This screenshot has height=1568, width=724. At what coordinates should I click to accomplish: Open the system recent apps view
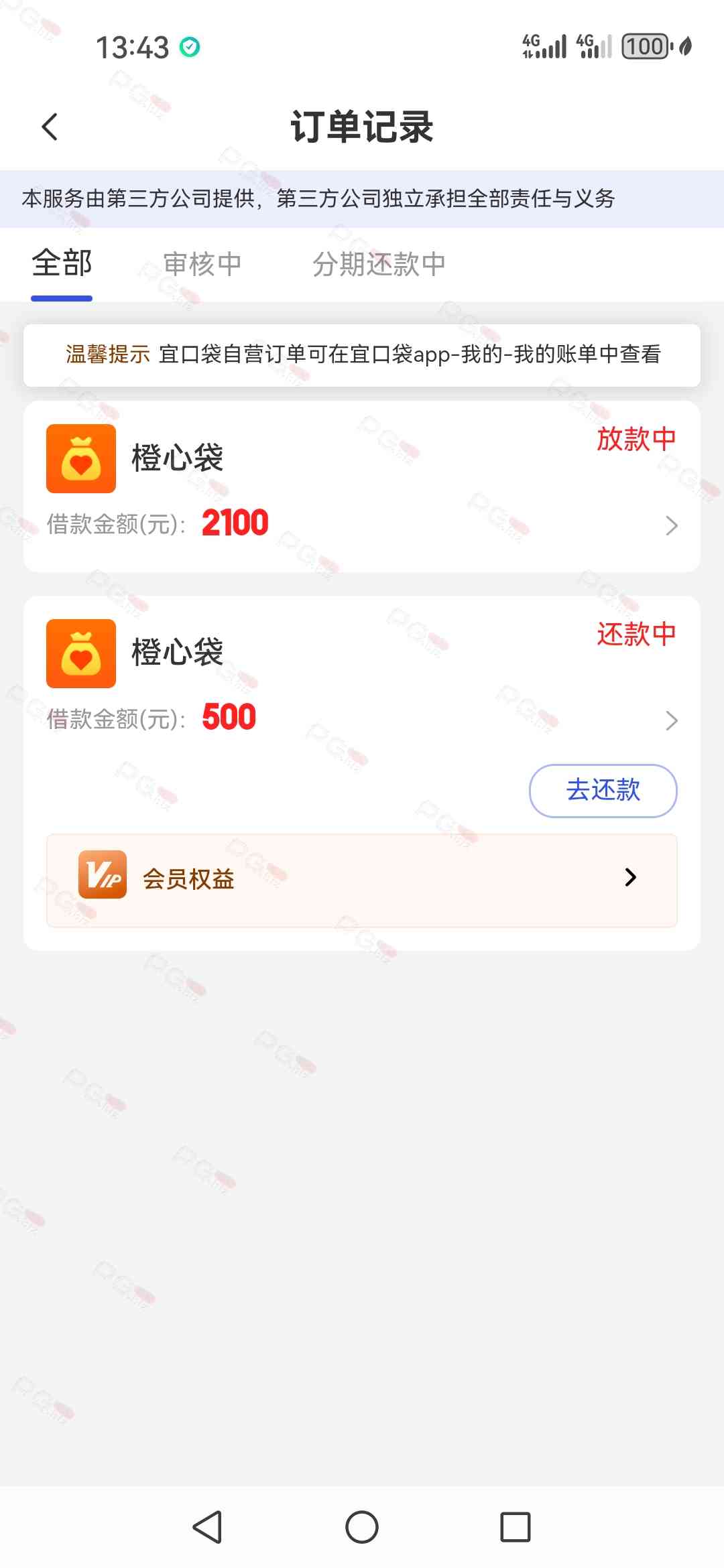pyautogui.click(x=515, y=1527)
